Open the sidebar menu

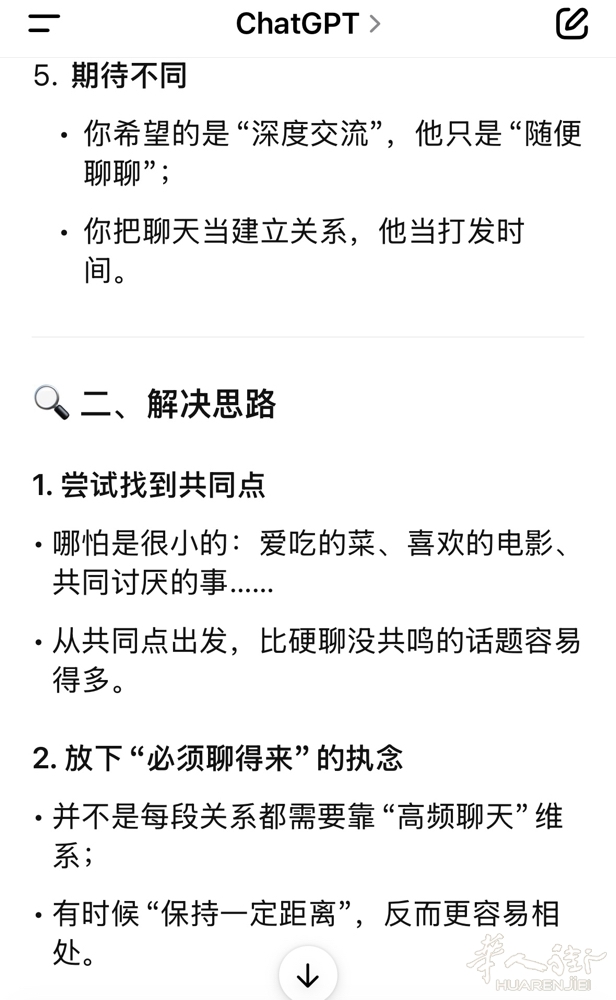click(x=44, y=24)
